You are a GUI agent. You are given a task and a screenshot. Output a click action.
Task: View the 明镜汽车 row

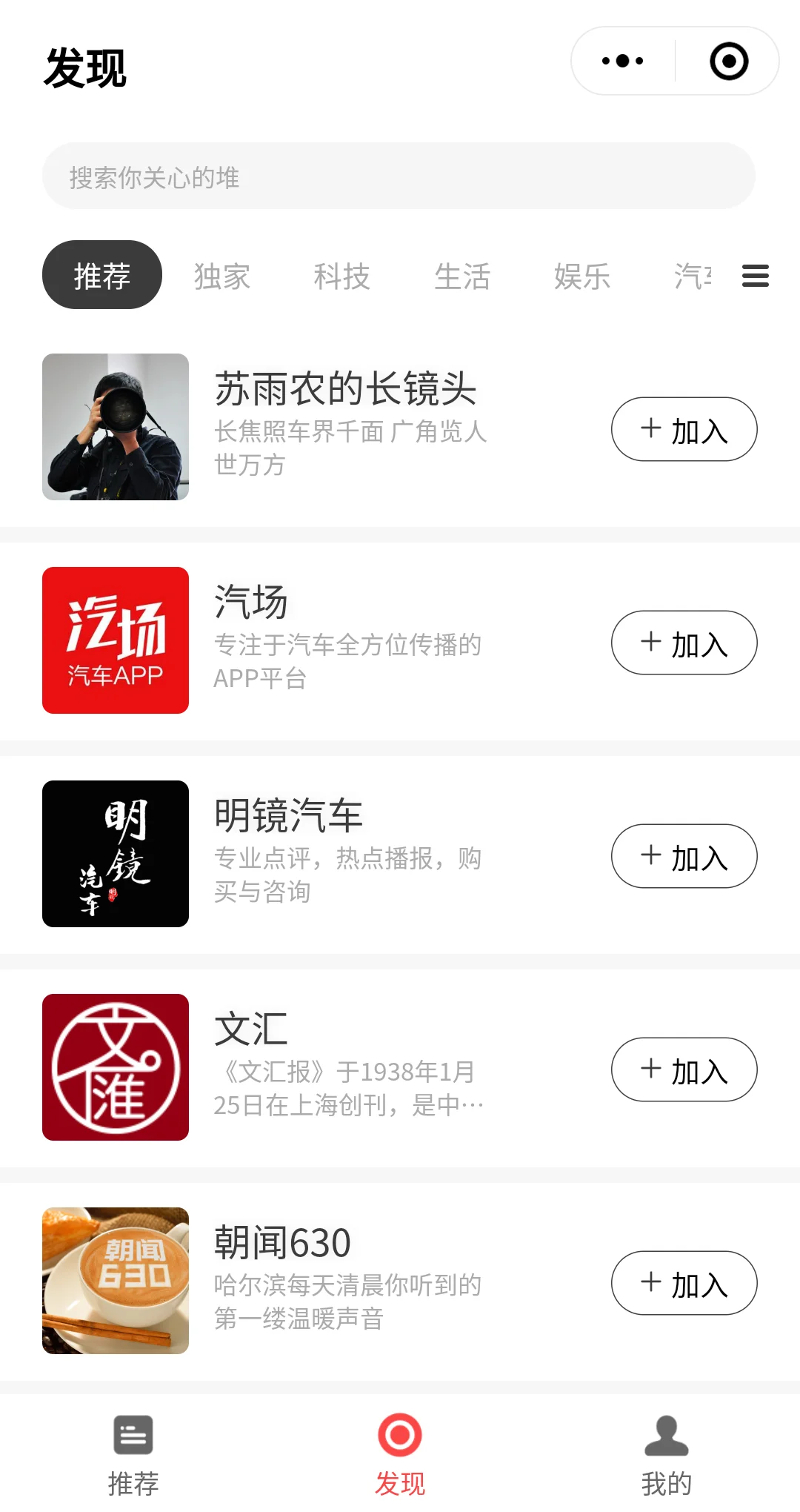click(x=348, y=853)
